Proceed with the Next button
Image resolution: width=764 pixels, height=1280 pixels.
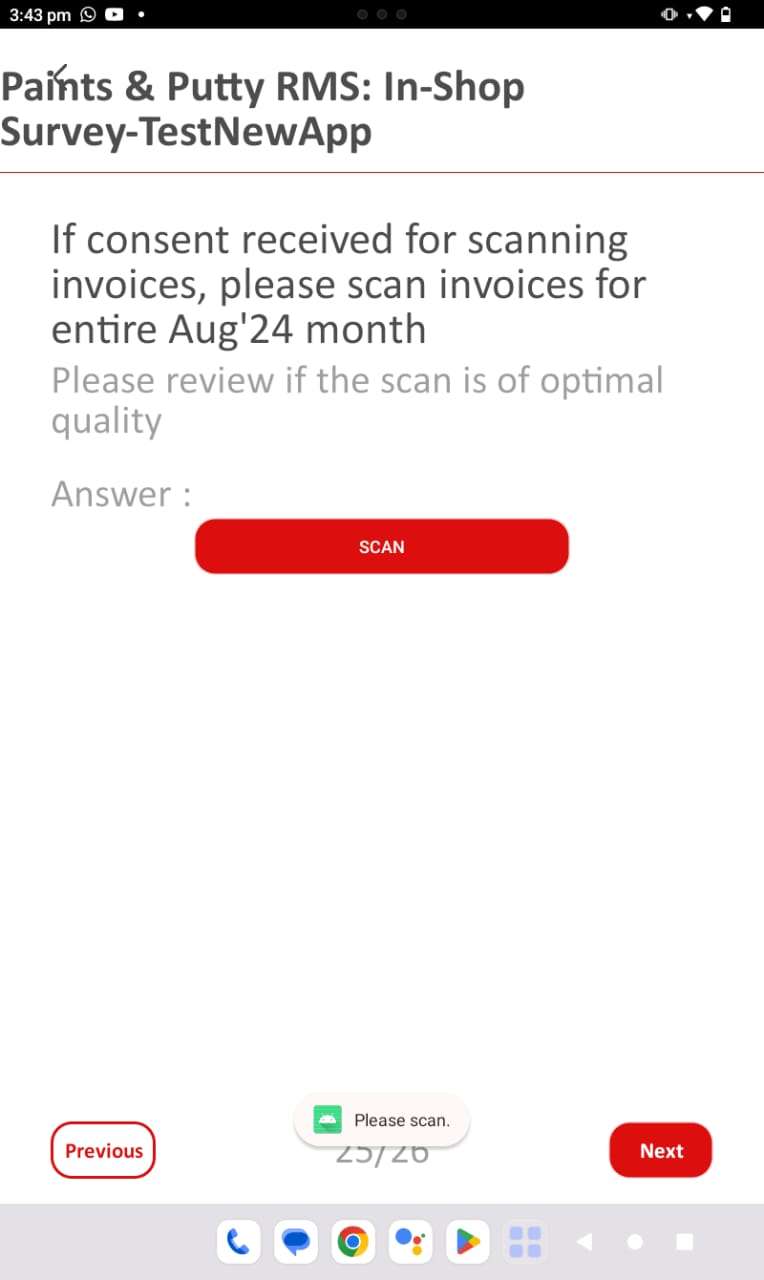point(660,1150)
